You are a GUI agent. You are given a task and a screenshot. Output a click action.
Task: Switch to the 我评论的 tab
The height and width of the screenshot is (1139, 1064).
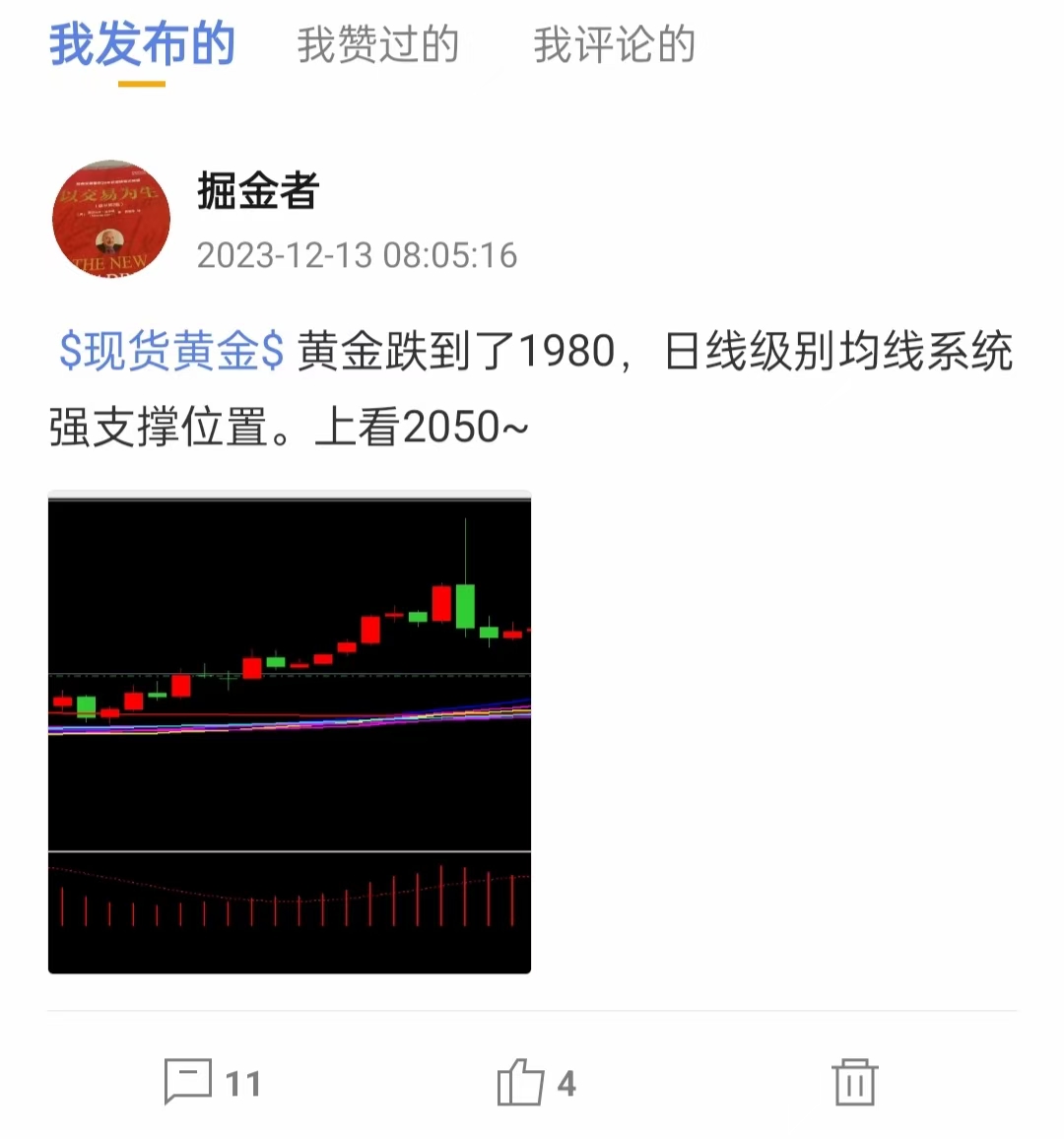[x=615, y=45]
